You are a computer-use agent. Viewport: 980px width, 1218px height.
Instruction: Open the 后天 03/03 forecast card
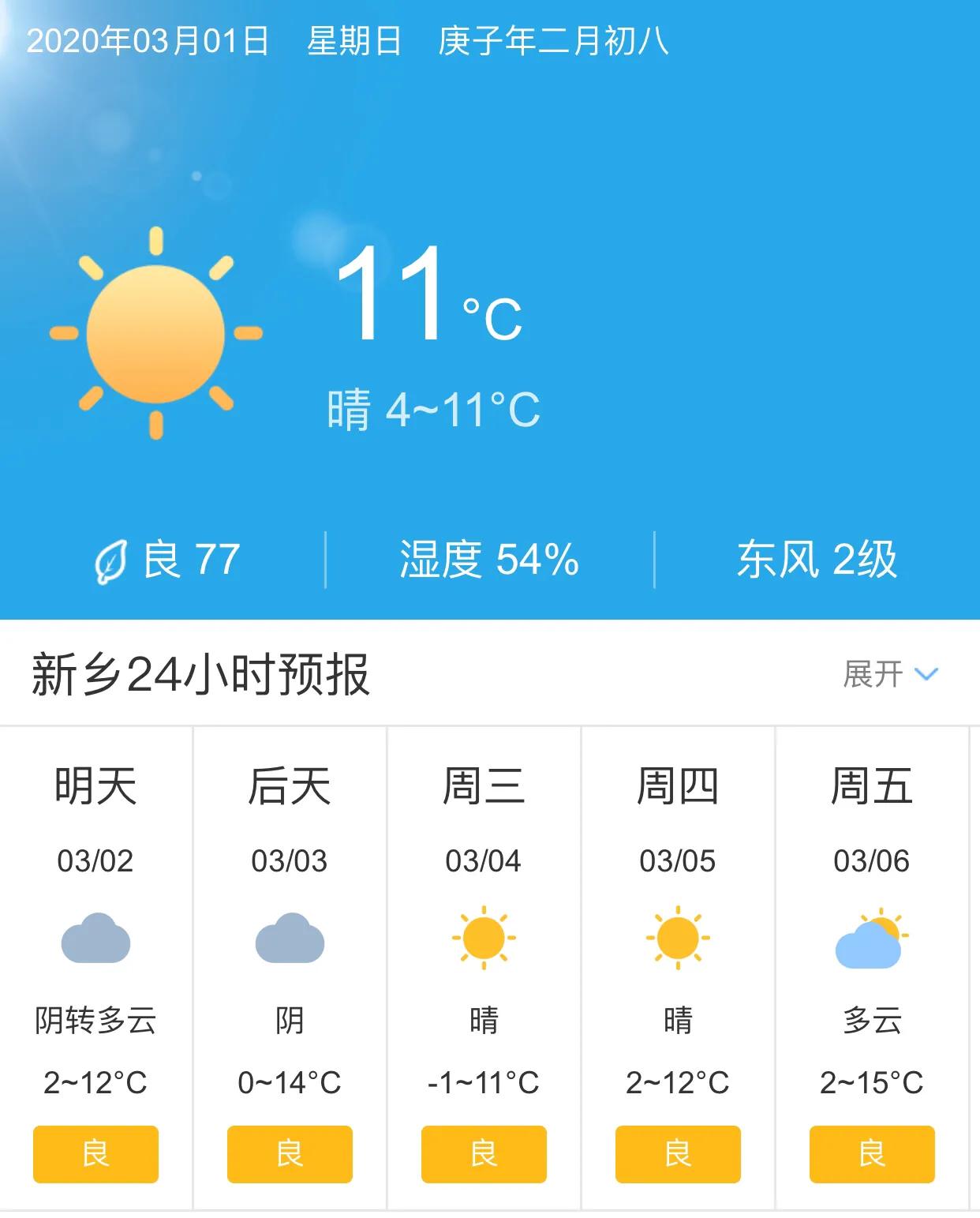click(290, 967)
